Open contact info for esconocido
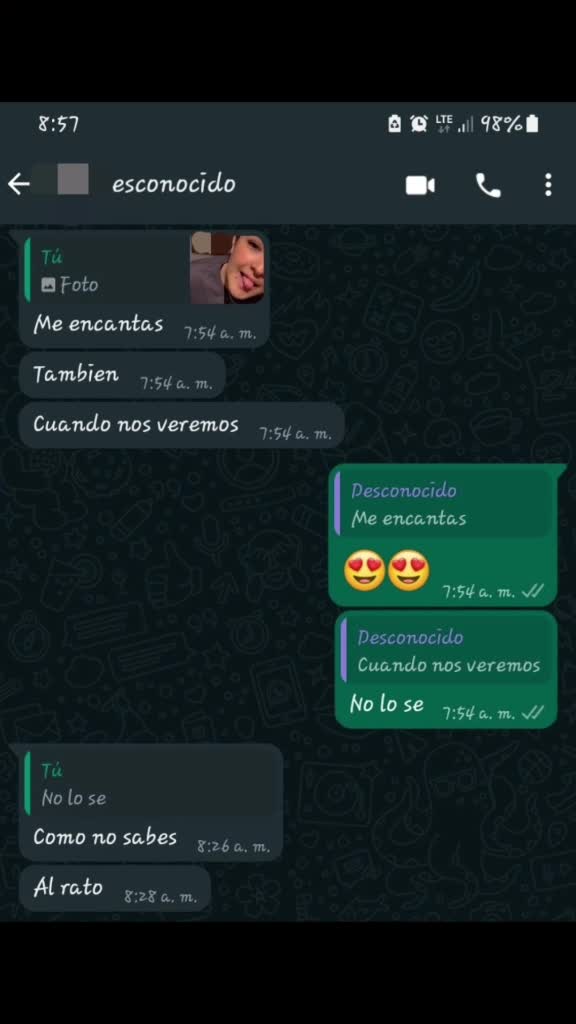The width and height of the screenshot is (576, 1024). pos(174,184)
